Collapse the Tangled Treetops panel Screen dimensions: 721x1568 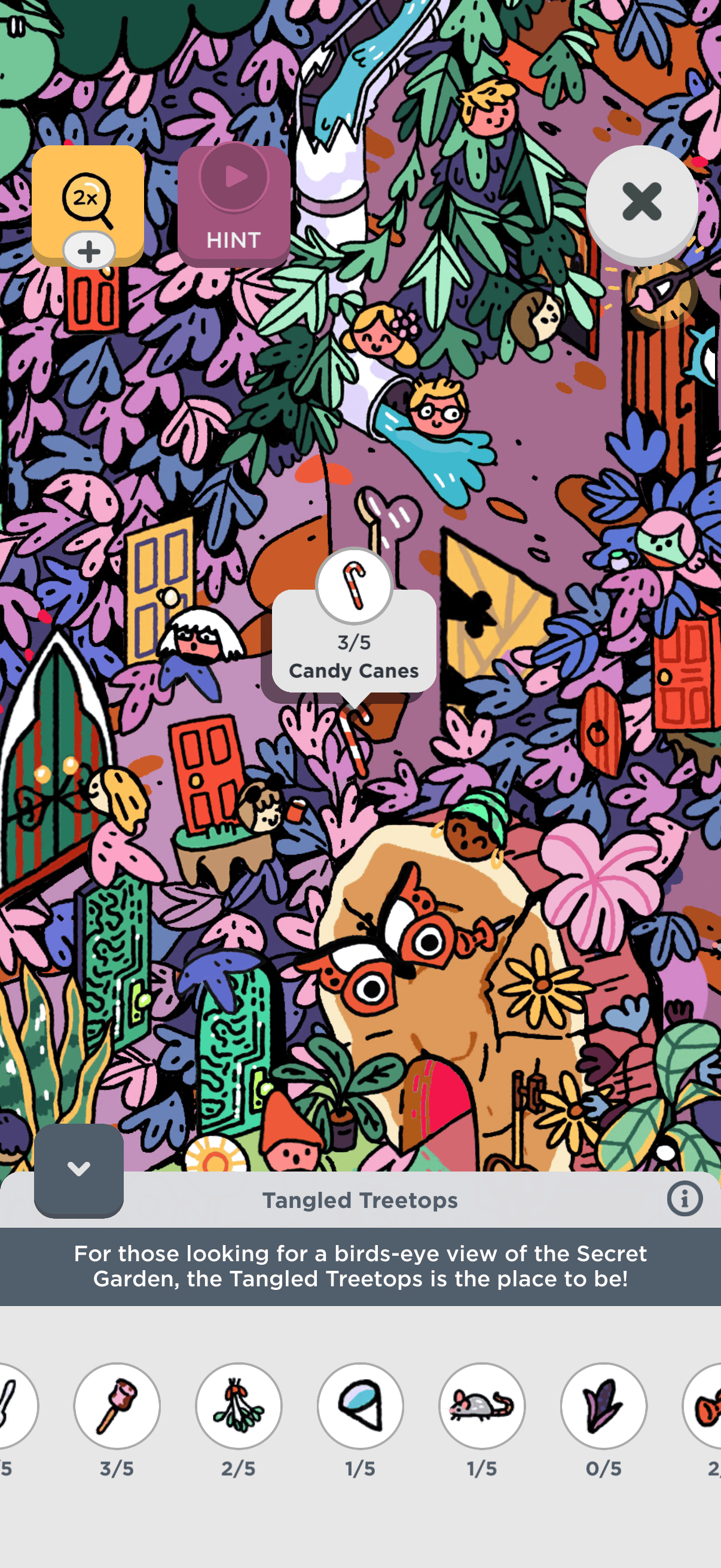(x=78, y=1169)
